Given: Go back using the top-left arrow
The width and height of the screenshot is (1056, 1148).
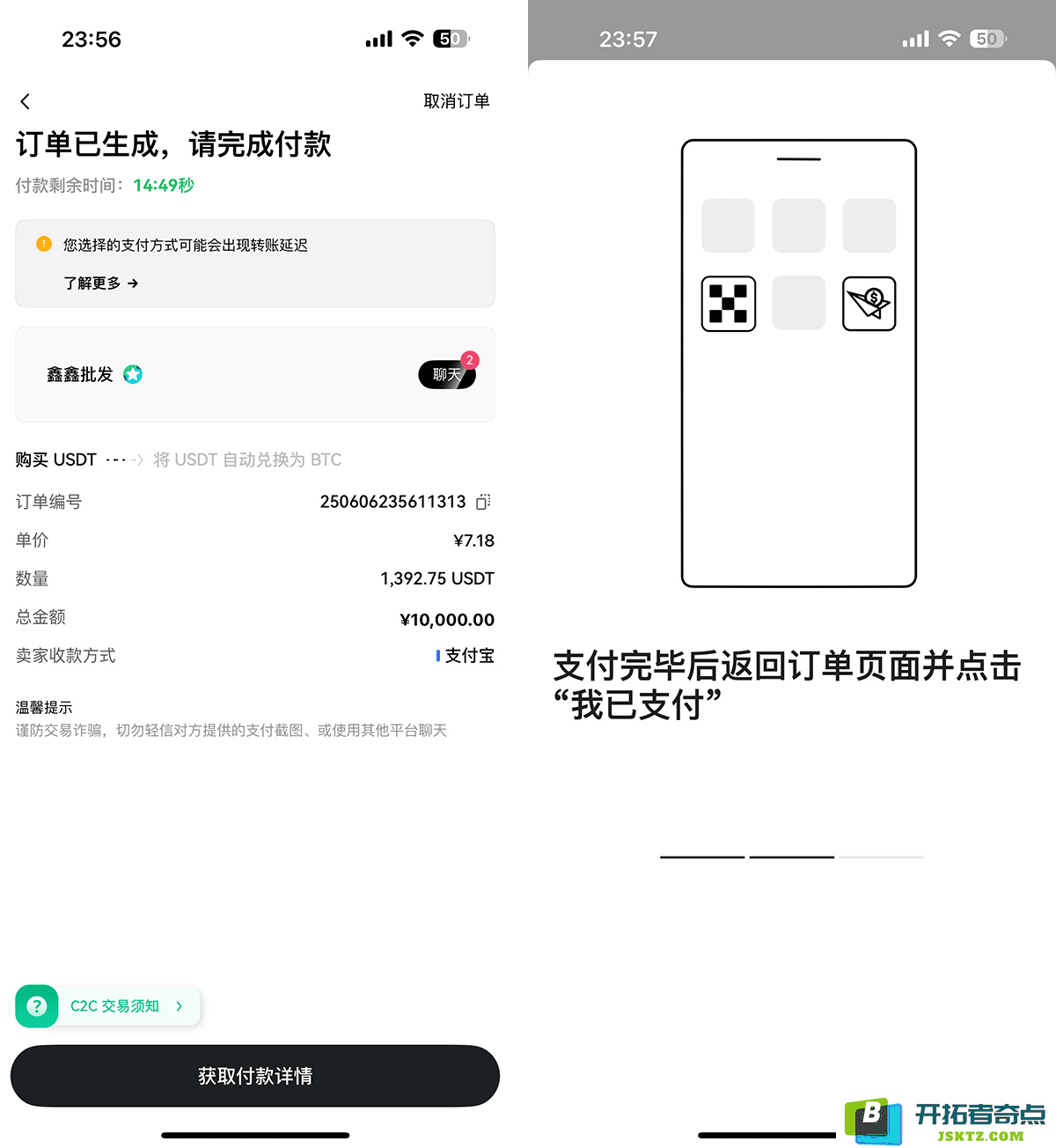Looking at the screenshot, I should tap(26, 101).
